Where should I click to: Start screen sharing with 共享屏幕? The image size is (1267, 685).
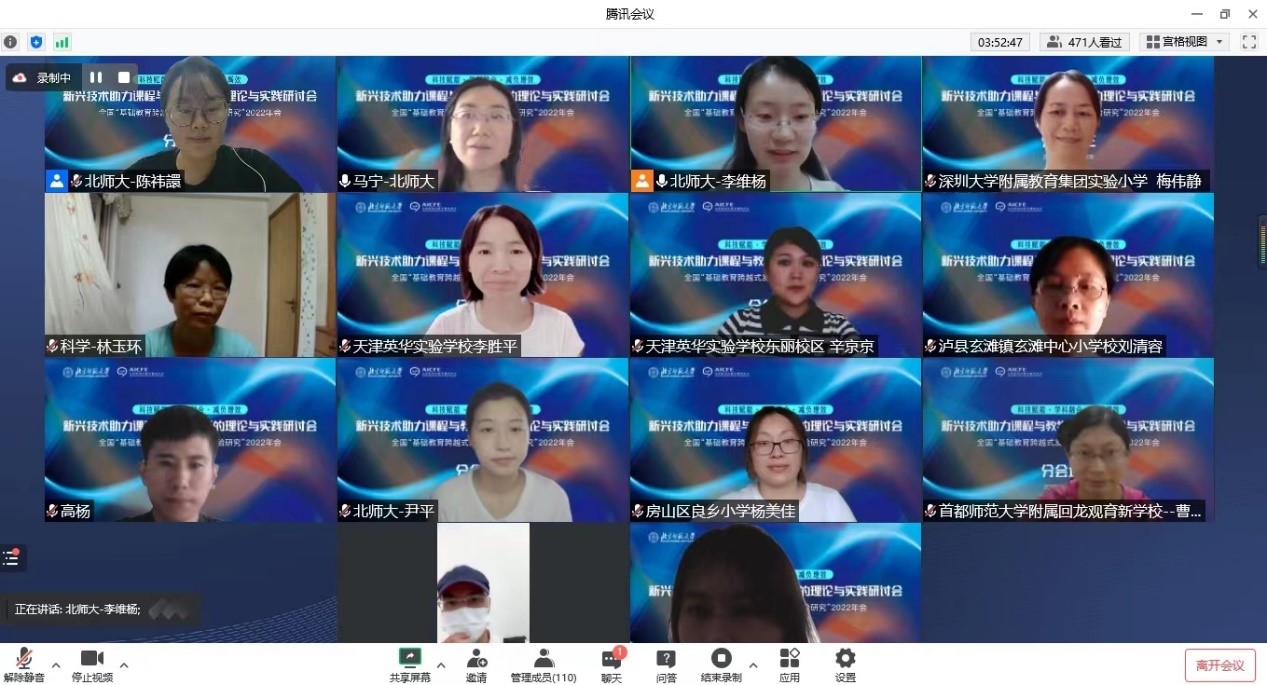coord(410,664)
